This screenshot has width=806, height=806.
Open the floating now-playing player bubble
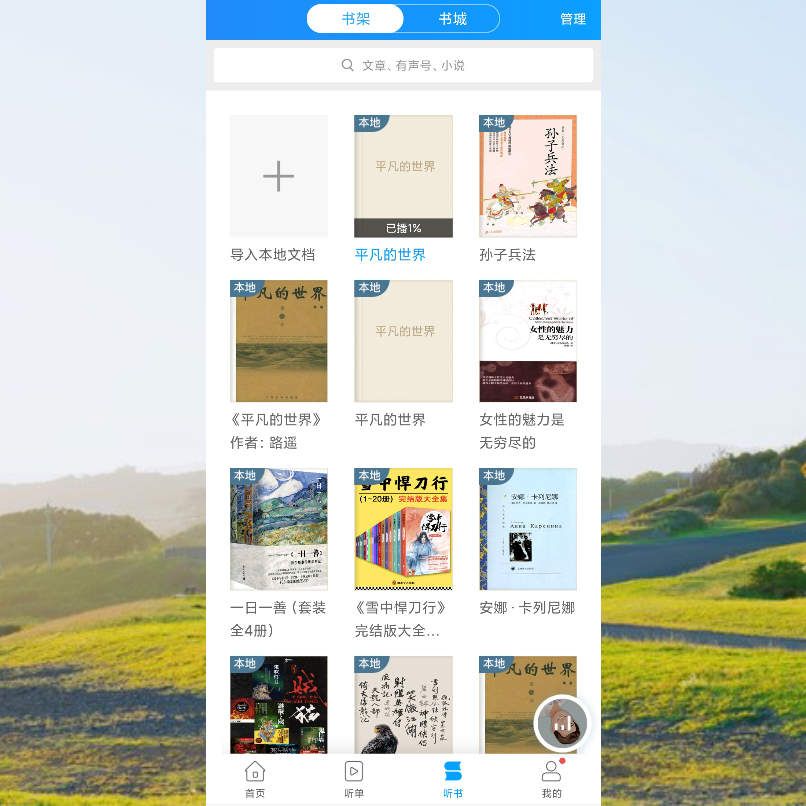pos(562,723)
